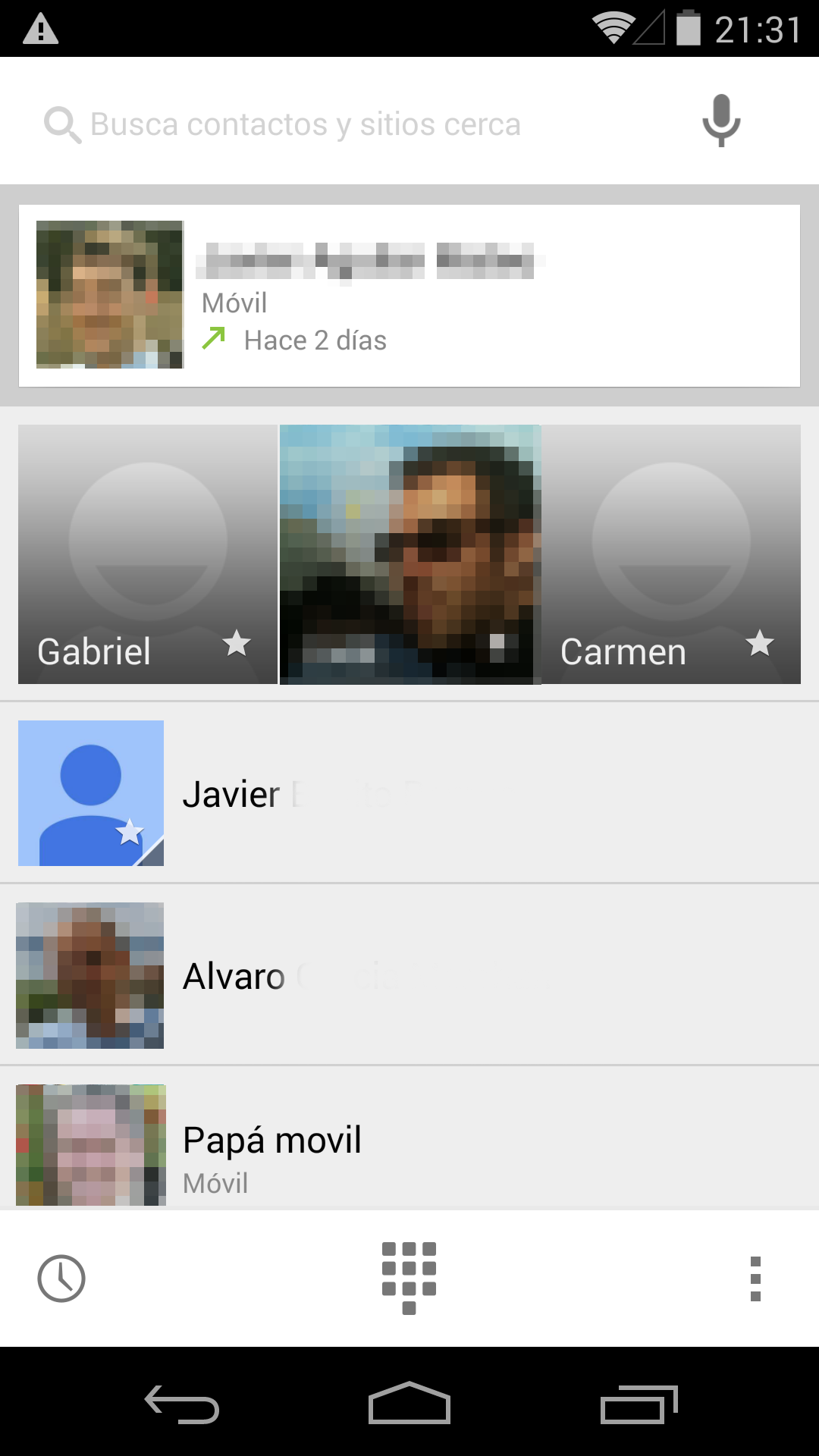This screenshot has width=819, height=1456.
Task: Start voice search with the microphone
Action: coord(720,121)
